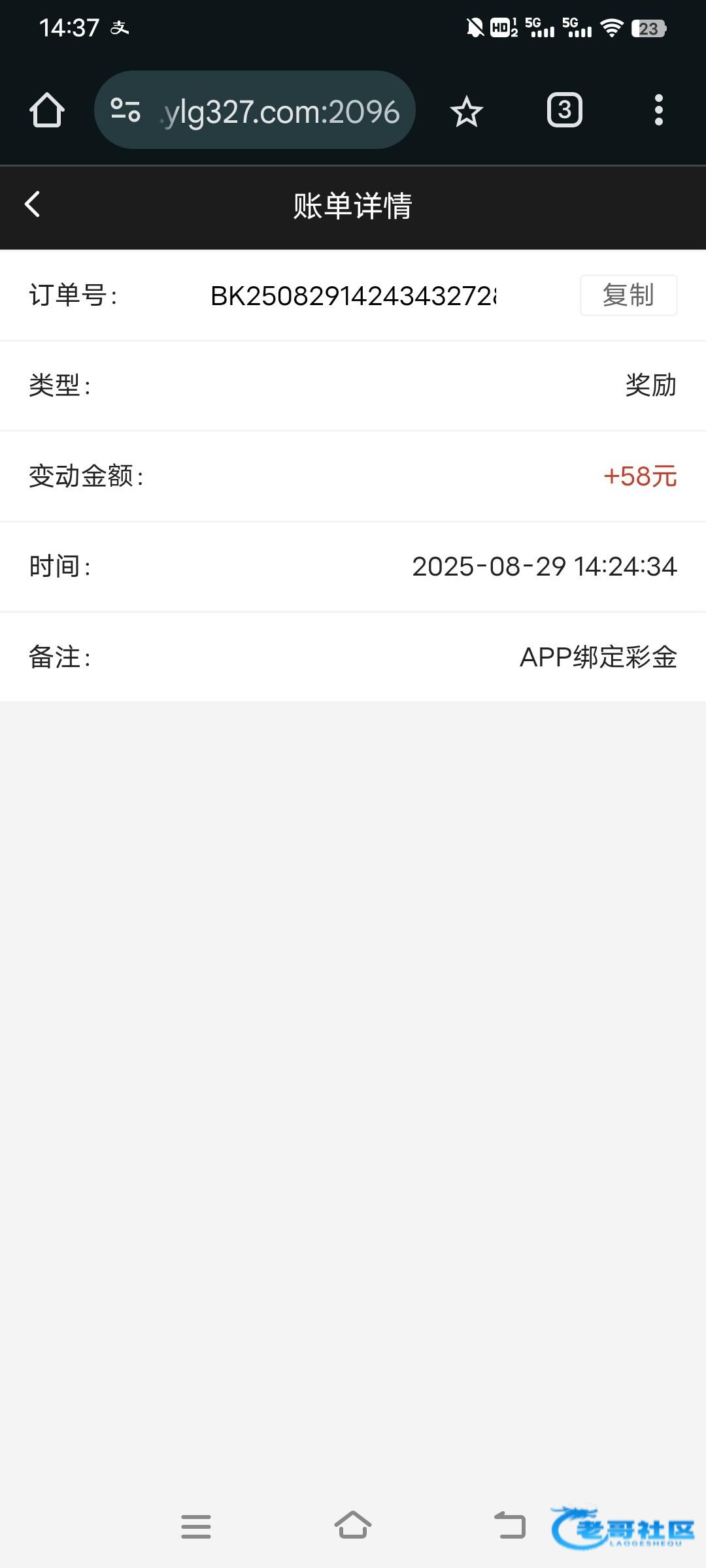View site information icon in address bar
Screen dimensions: 706x1568
pyautogui.click(x=126, y=110)
